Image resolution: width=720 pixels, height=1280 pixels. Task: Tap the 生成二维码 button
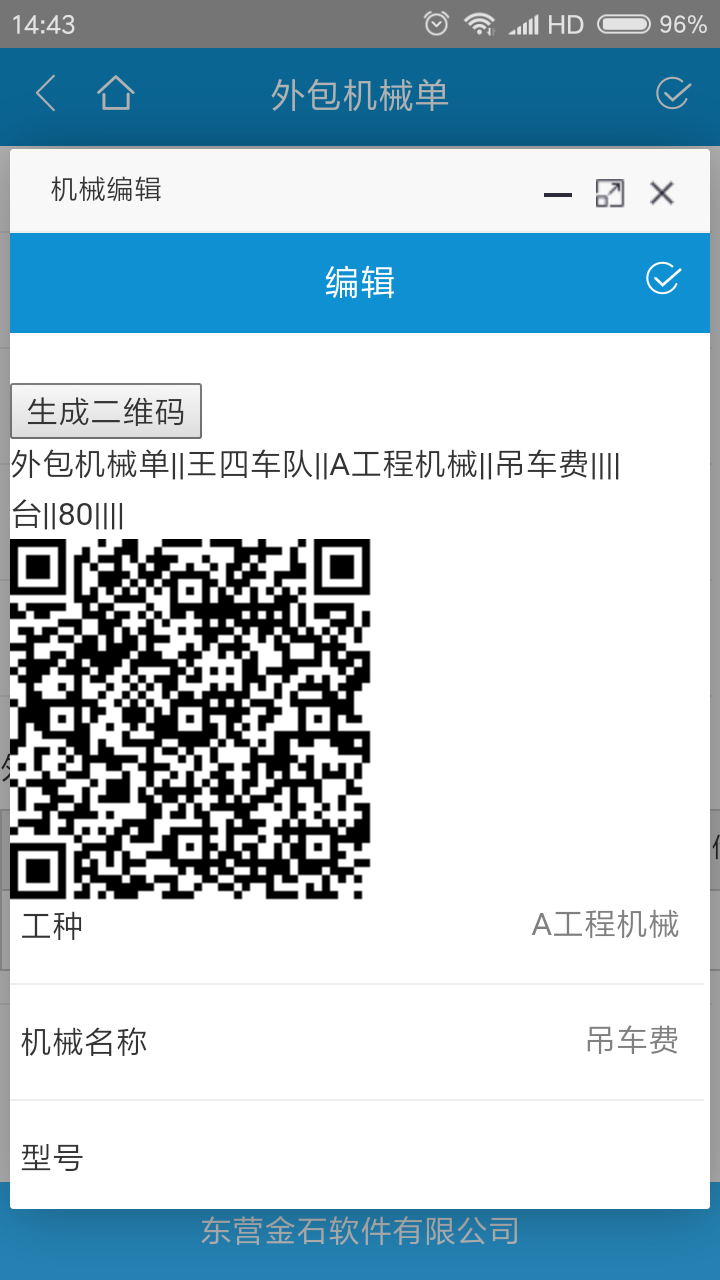106,411
